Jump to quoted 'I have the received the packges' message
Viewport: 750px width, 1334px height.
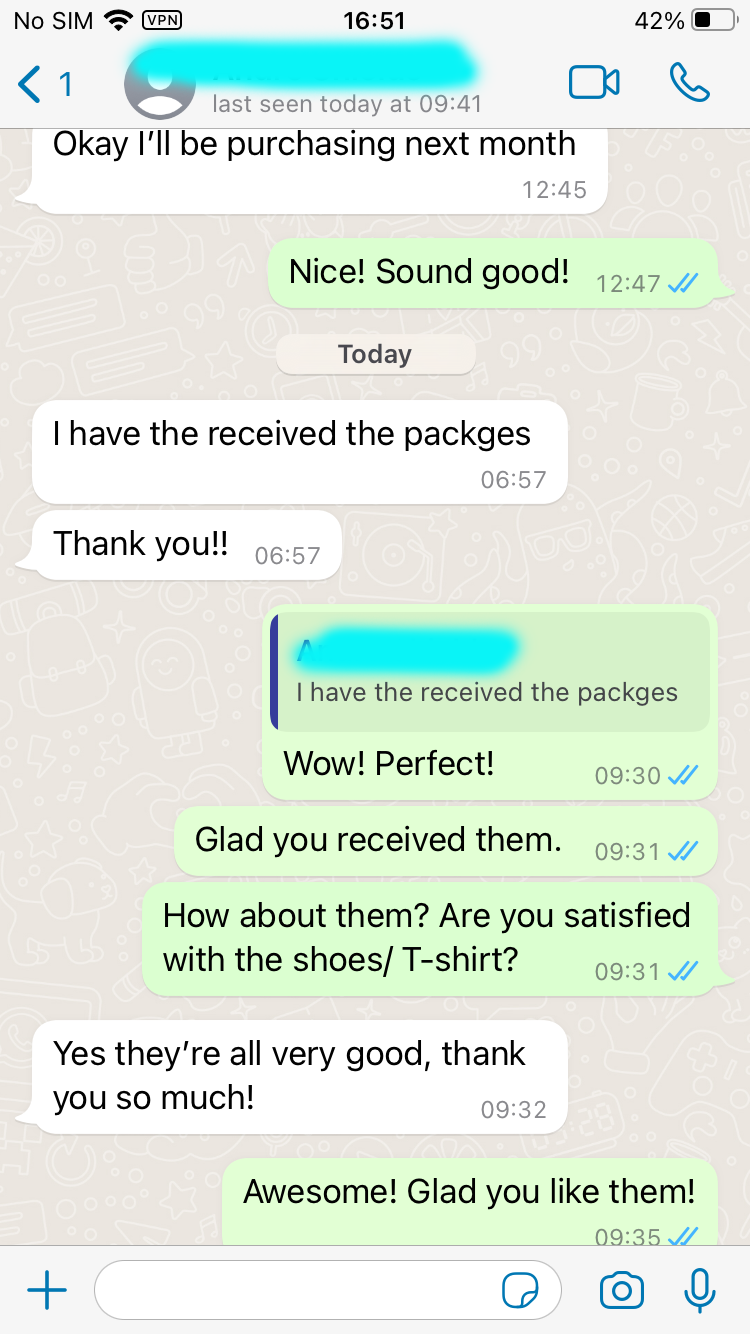click(490, 672)
